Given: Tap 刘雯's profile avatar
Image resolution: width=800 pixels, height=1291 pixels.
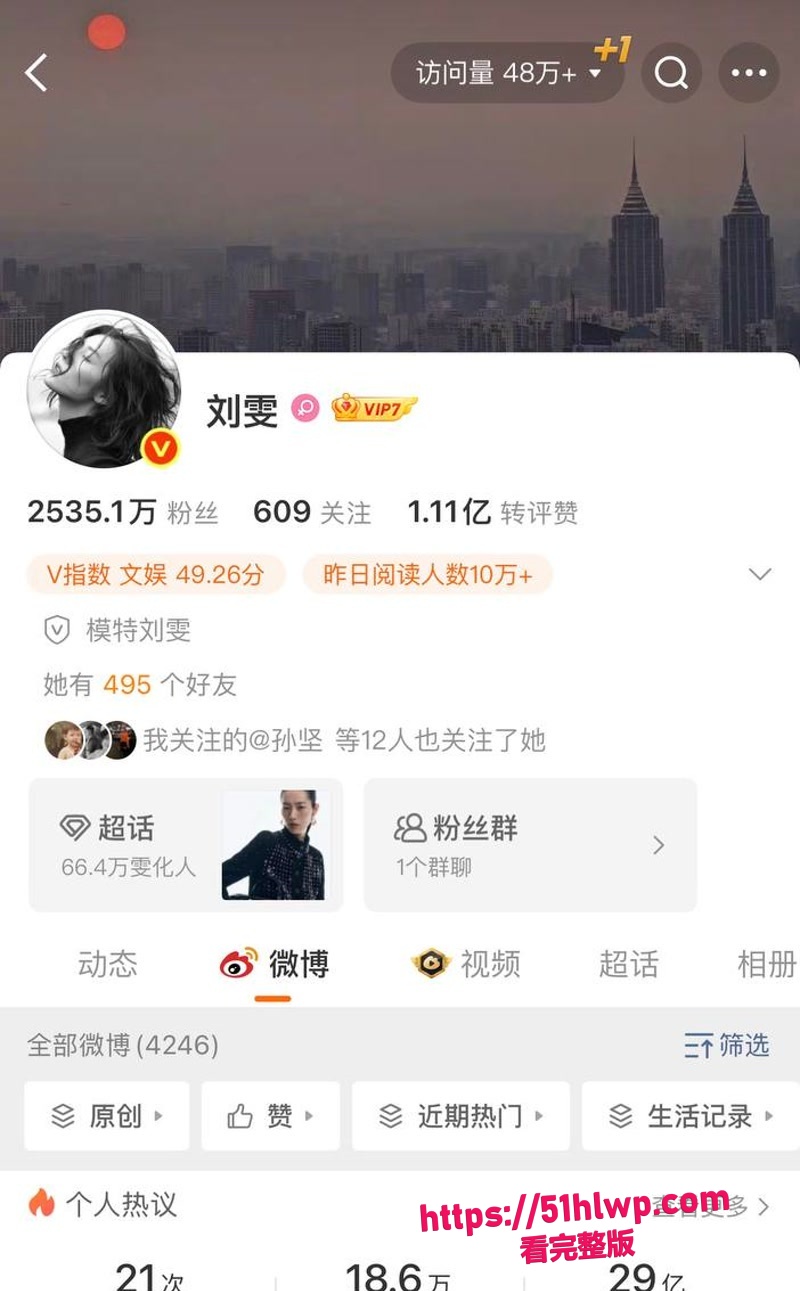Looking at the screenshot, I should (104, 390).
